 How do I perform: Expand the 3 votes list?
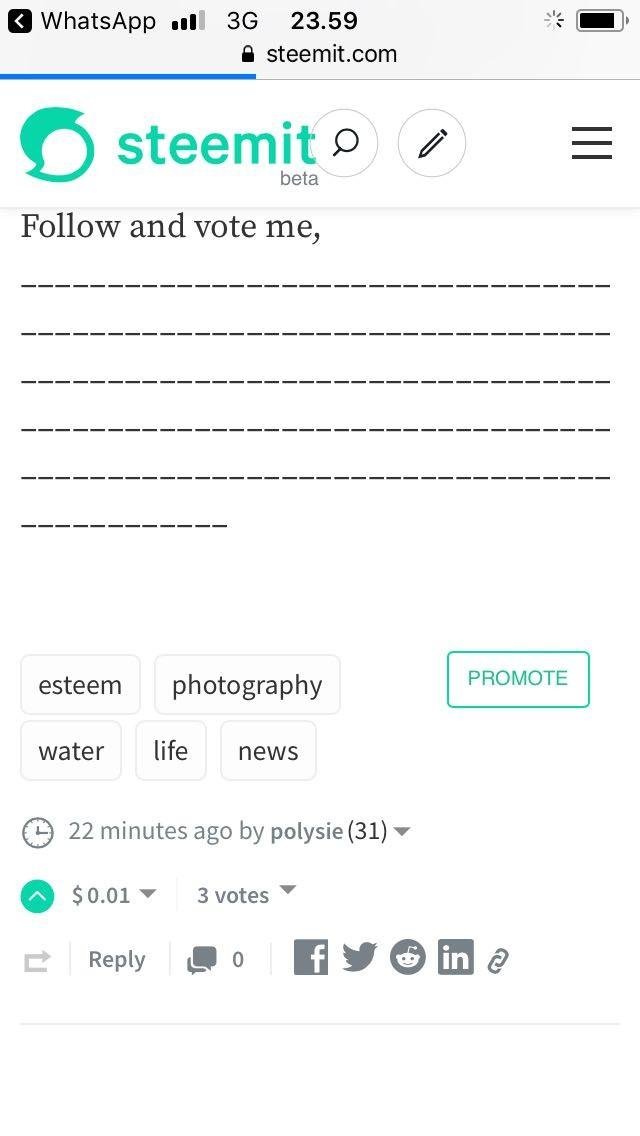tap(246, 895)
